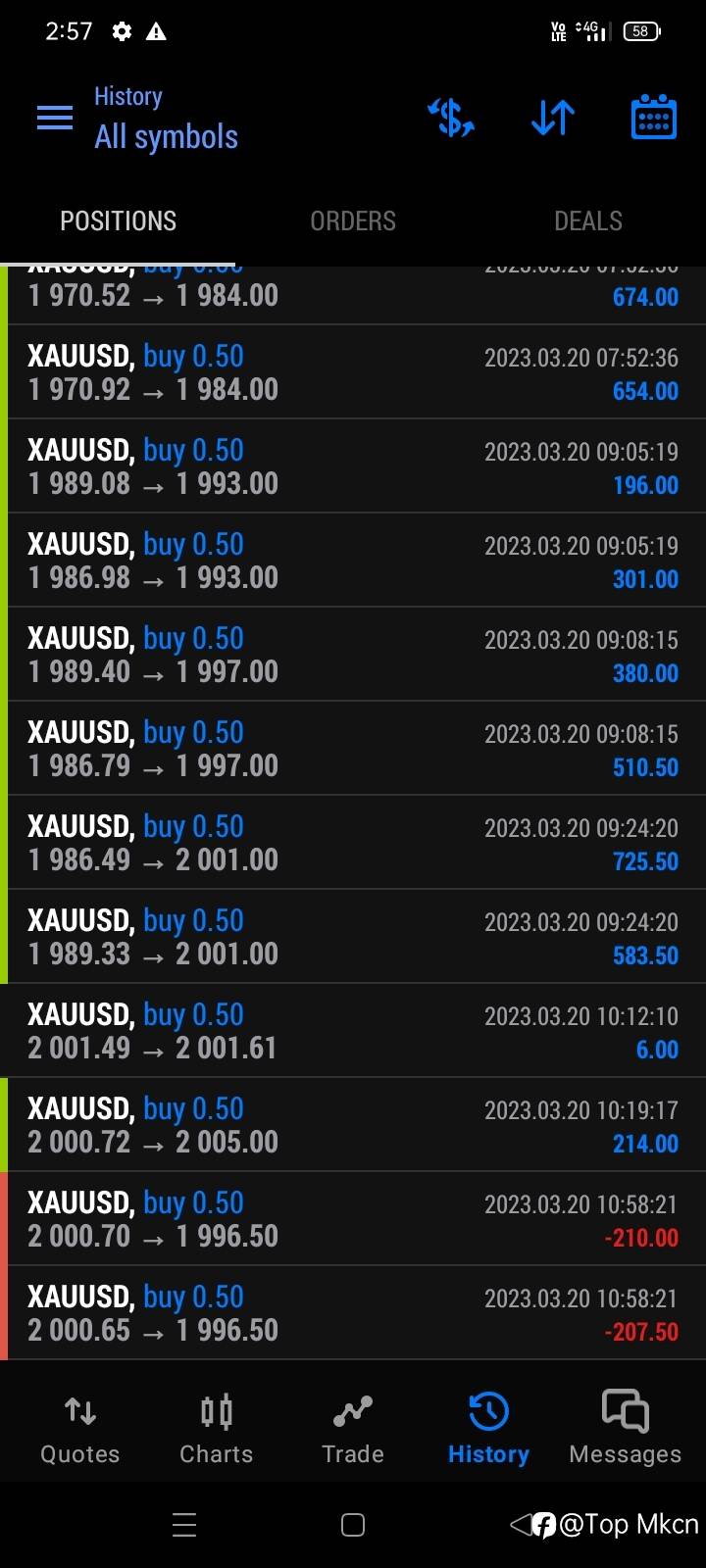Viewport: 706px width, 1568px height.
Task: Select the Positions tab
Action: (118, 220)
